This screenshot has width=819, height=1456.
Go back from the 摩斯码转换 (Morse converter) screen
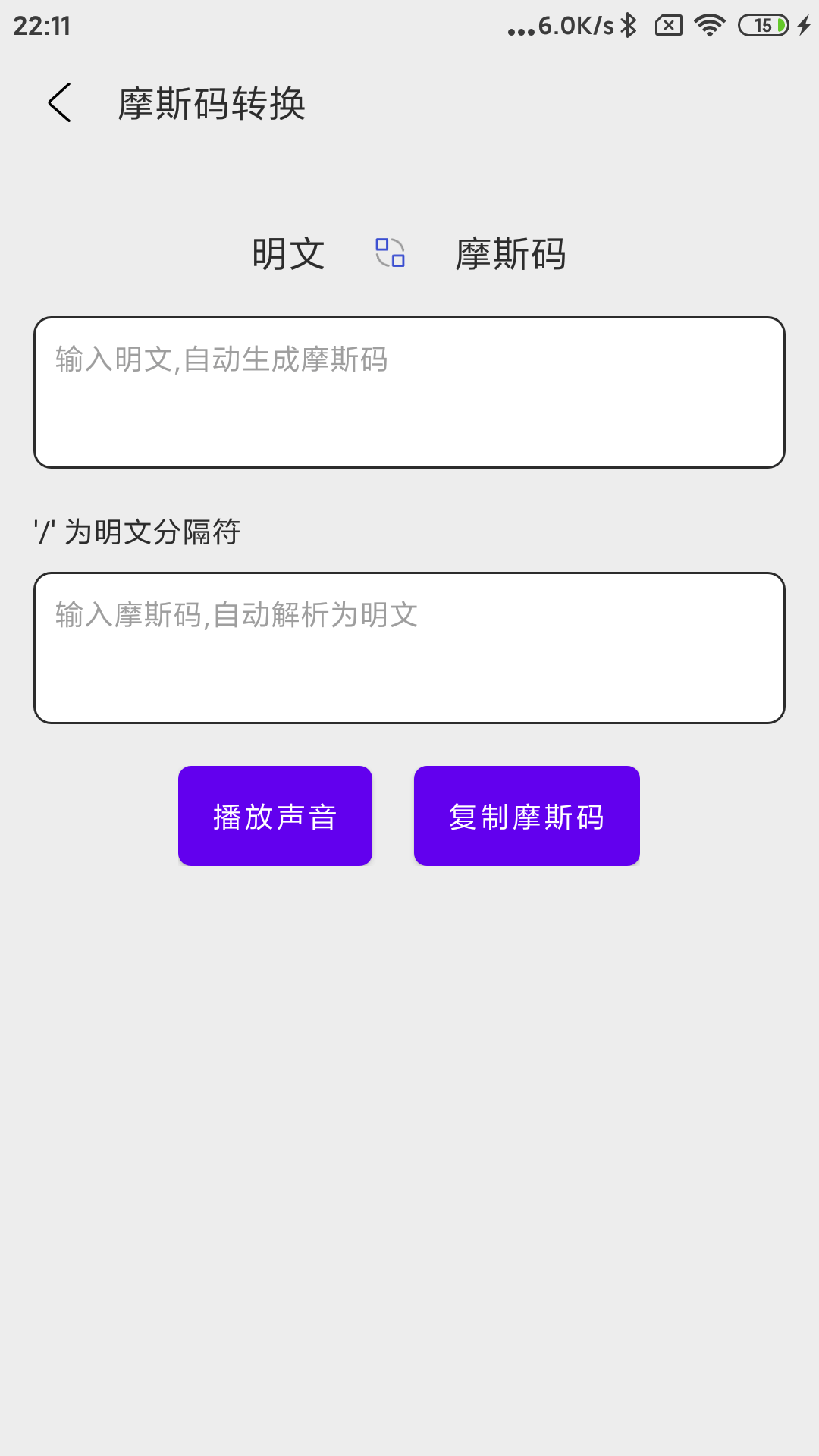[59, 103]
